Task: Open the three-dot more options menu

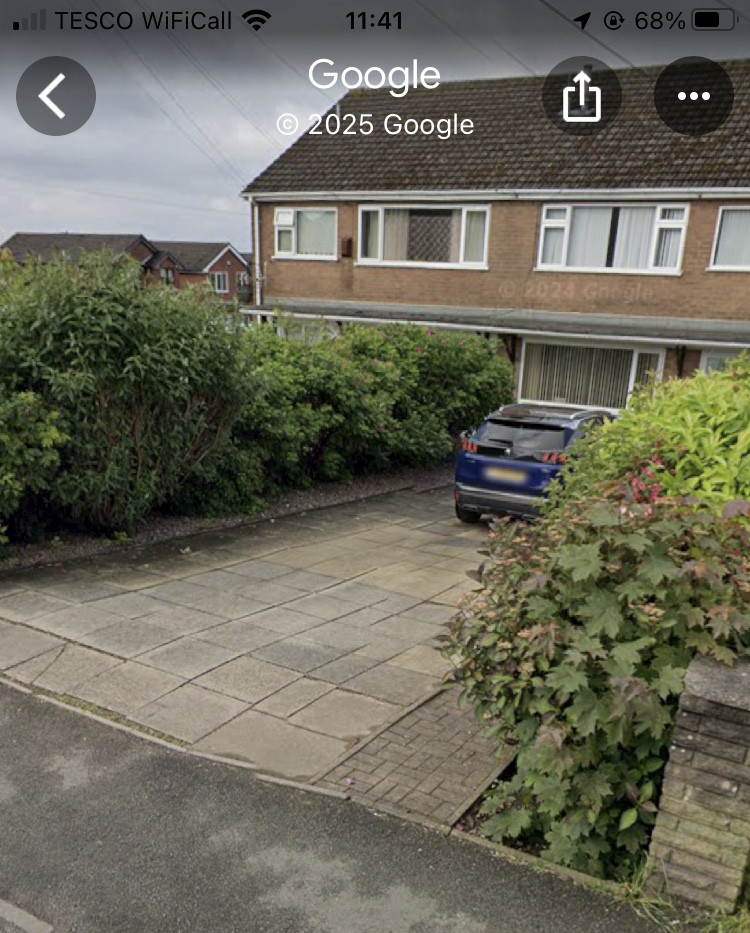Action: [693, 97]
